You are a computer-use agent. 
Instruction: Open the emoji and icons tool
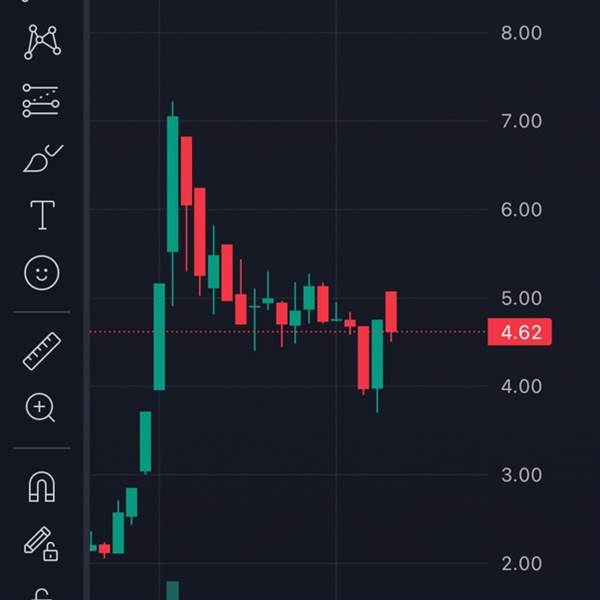[42, 273]
